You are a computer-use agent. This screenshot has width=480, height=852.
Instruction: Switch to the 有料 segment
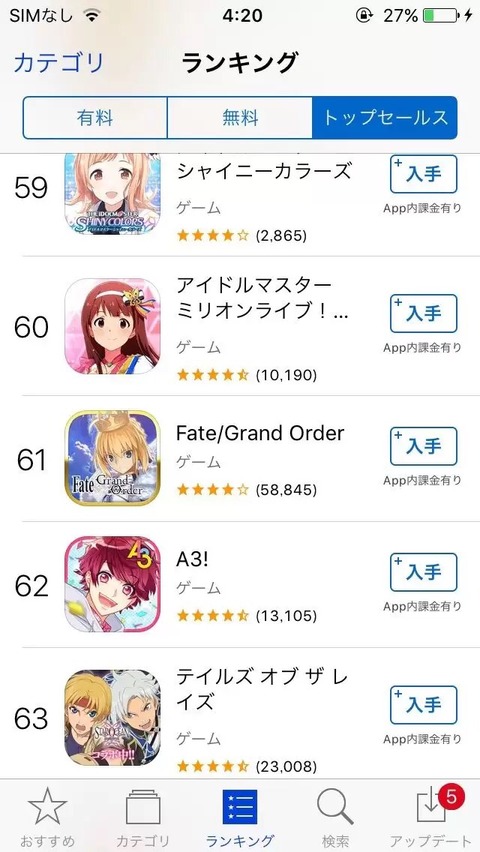pos(95,118)
